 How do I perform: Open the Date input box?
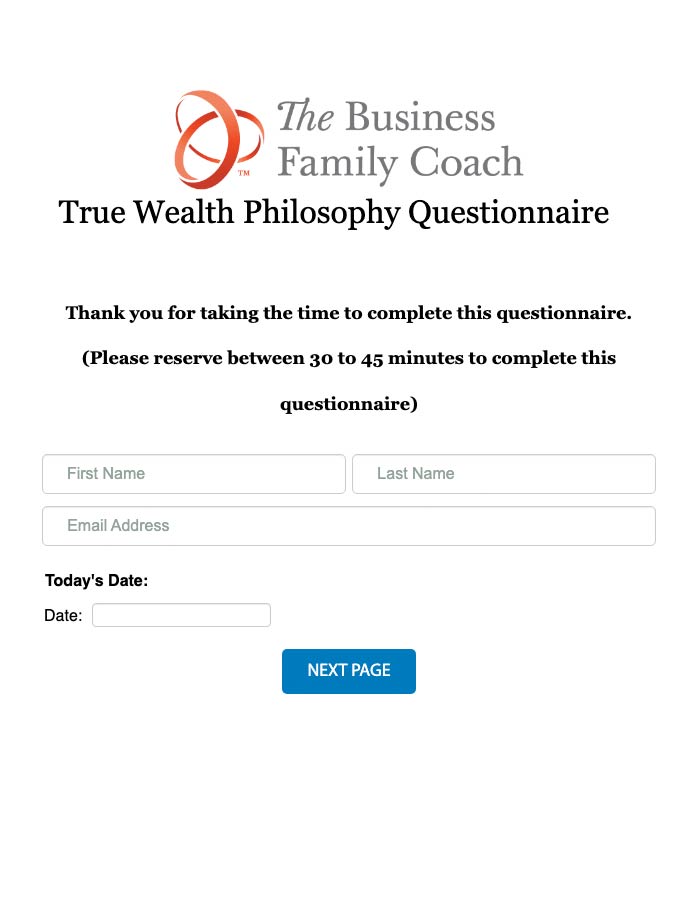pyautogui.click(x=181, y=615)
